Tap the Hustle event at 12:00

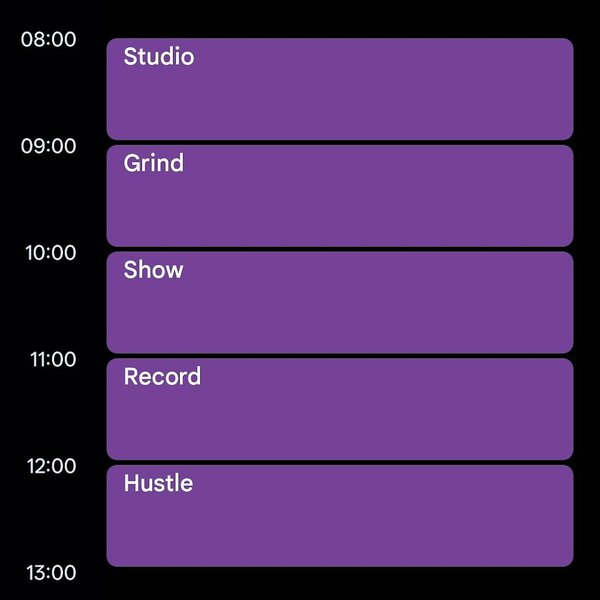340,516
